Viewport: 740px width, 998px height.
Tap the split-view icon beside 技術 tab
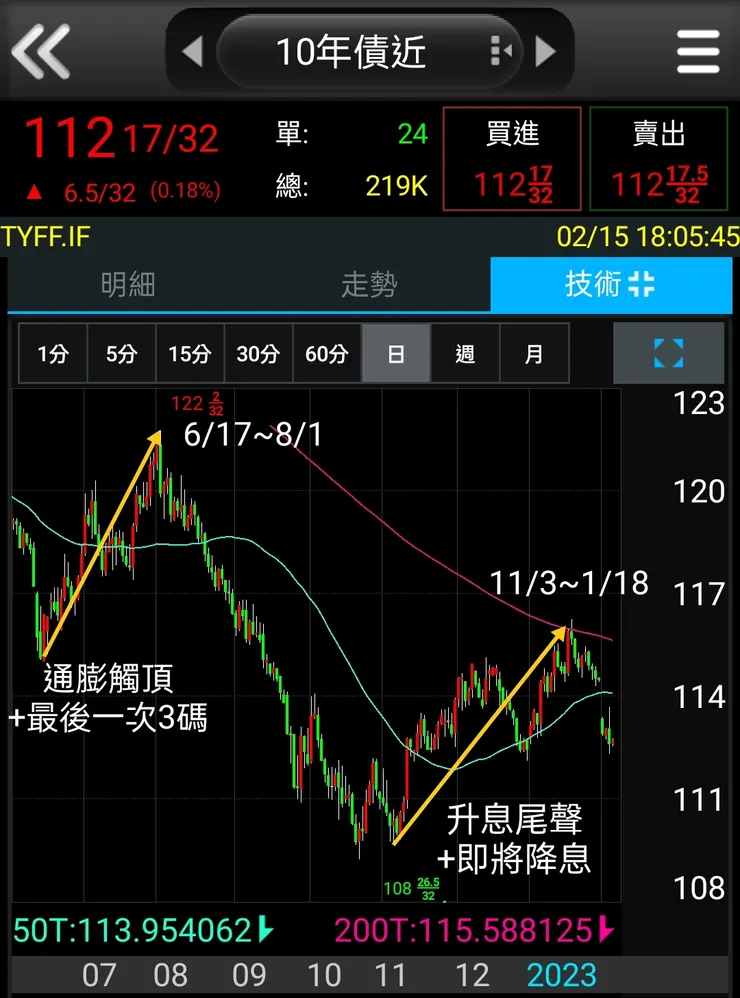(644, 285)
